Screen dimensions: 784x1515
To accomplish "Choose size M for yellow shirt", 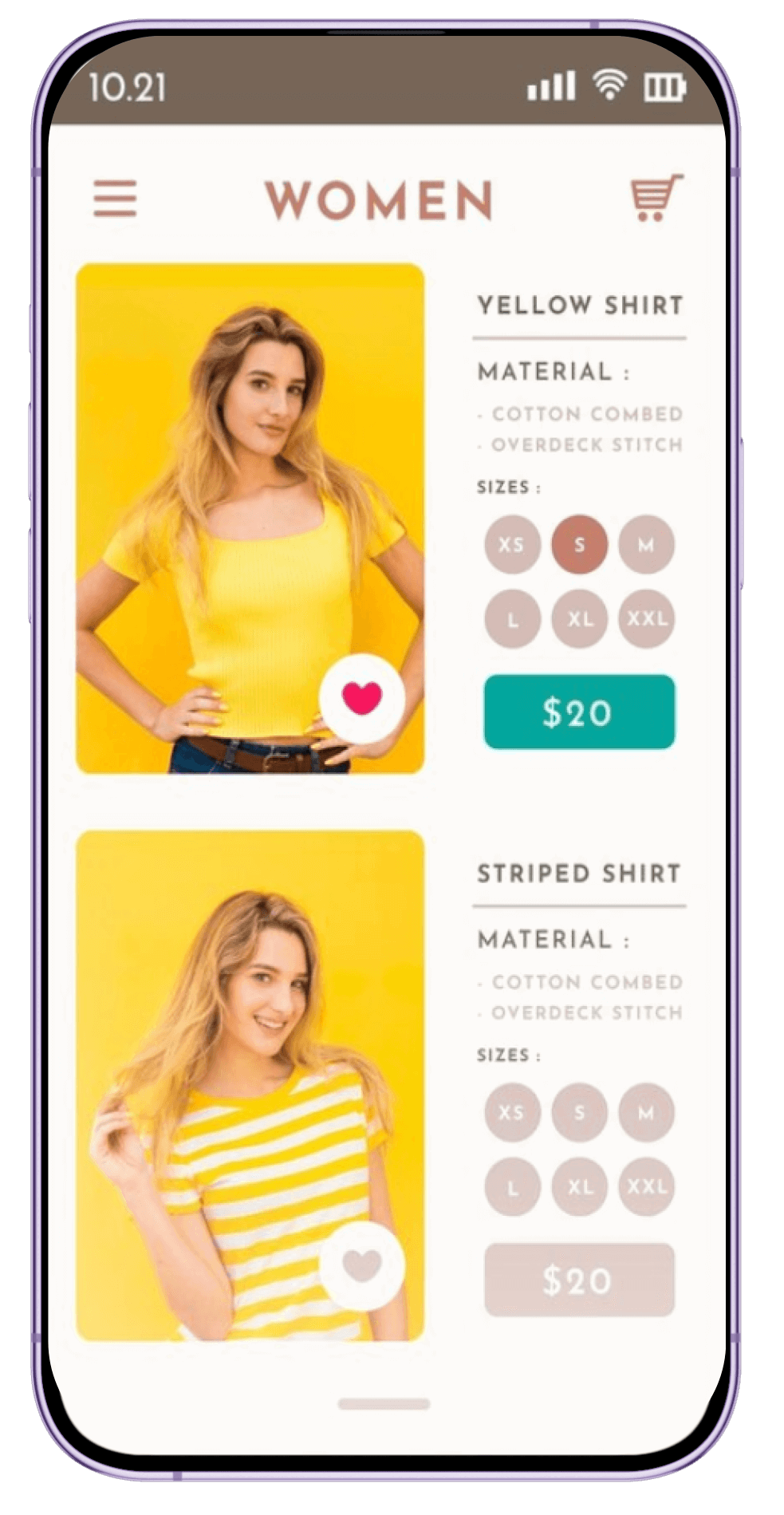I will (x=646, y=545).
